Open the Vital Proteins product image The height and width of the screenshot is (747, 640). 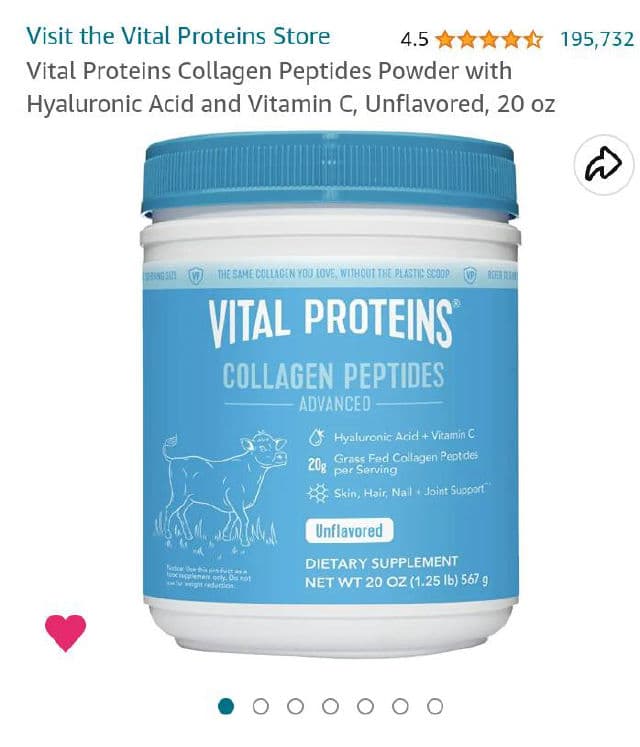pos(330,400)
